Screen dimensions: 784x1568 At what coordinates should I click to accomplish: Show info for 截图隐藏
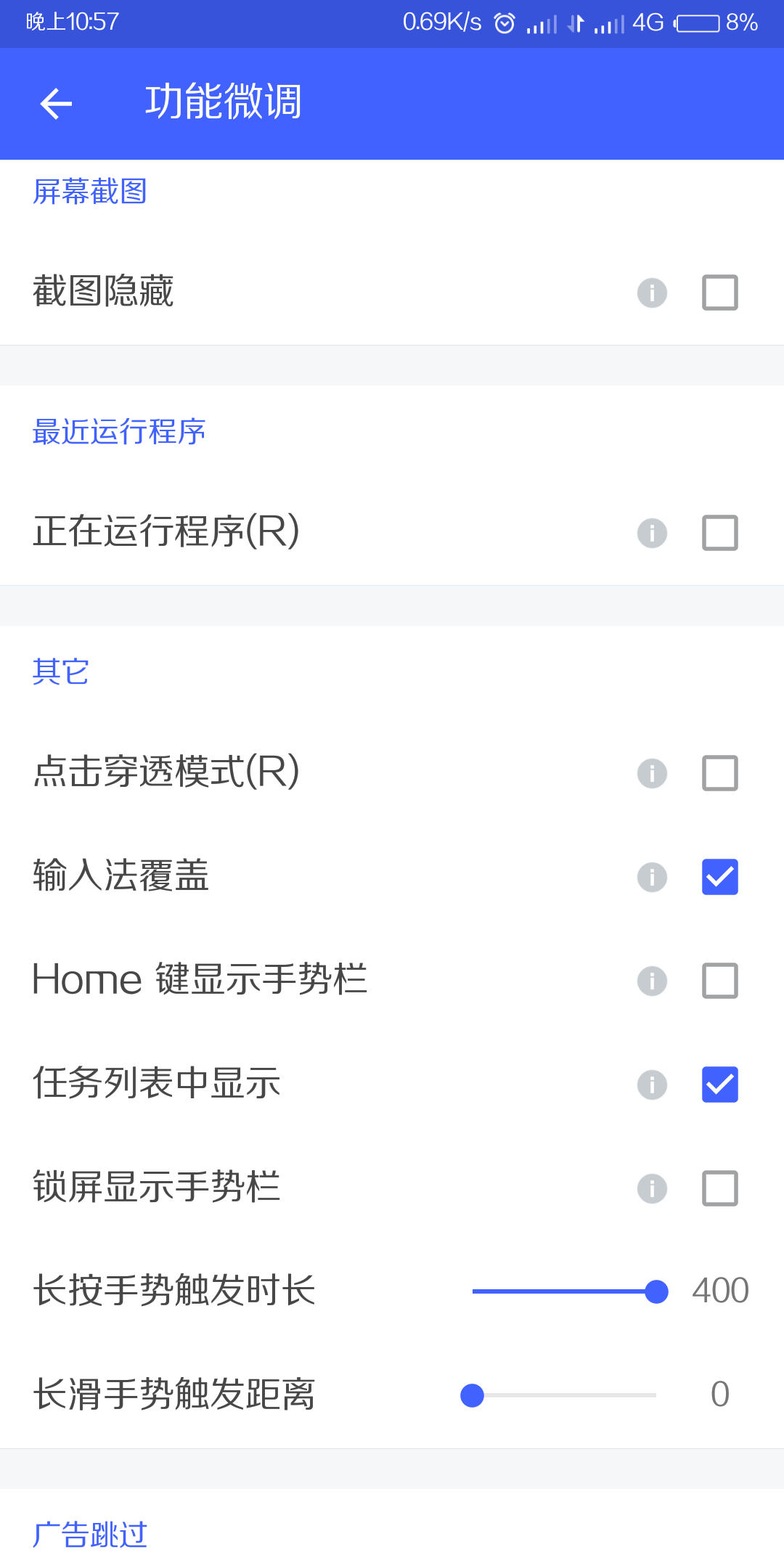[652, 293]
